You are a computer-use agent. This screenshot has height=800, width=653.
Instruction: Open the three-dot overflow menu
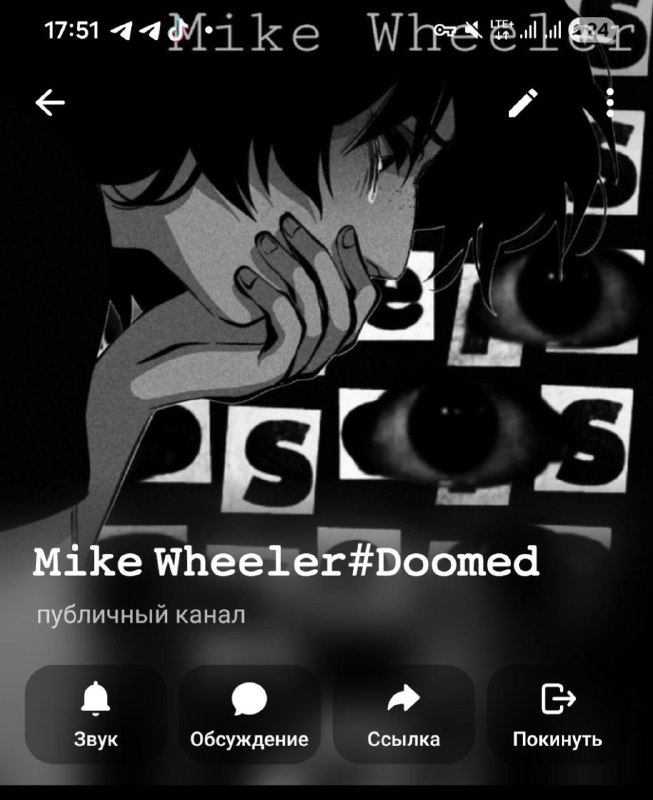click(x=610, y=103)
